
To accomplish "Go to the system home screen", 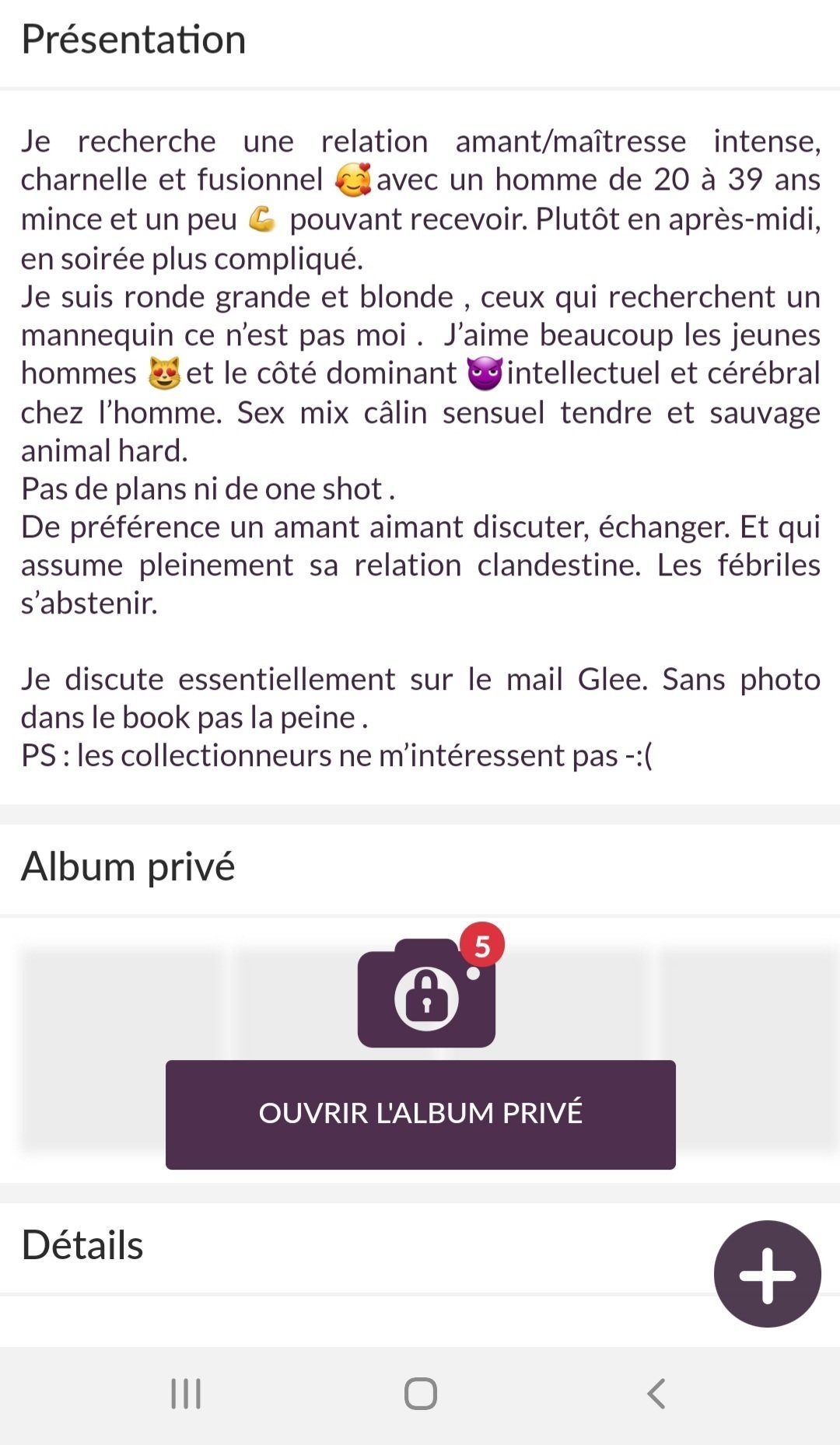I will [x=420, y=1394].
